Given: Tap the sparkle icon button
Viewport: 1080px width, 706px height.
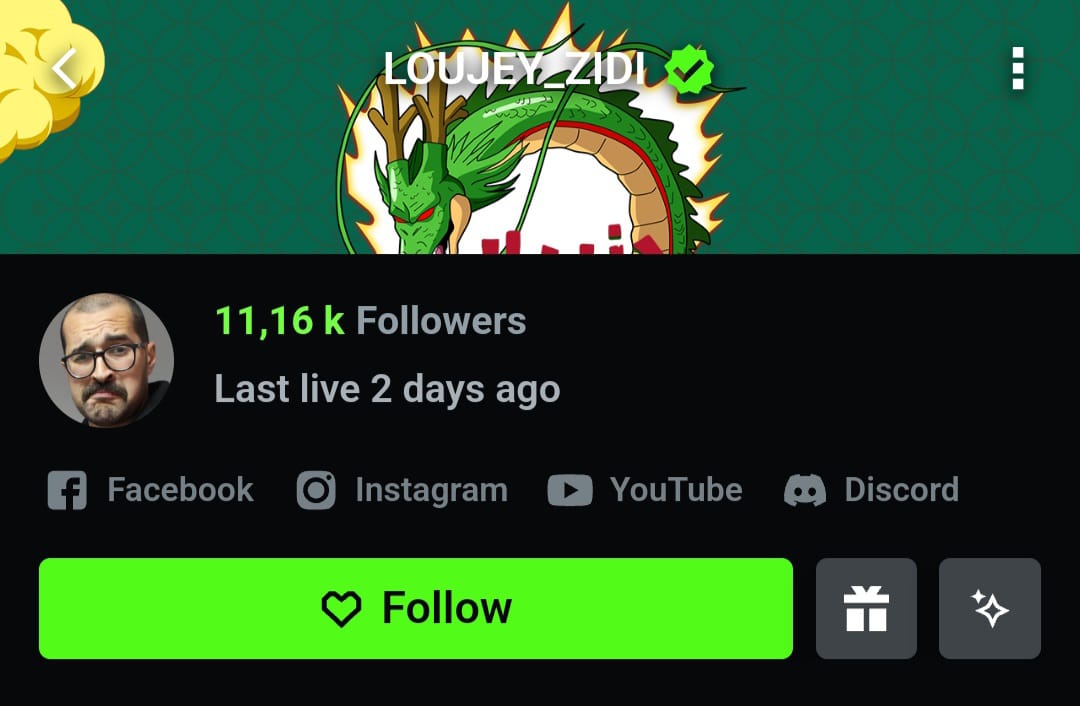Looking at the screenshot, I should [x=989, y=608].
